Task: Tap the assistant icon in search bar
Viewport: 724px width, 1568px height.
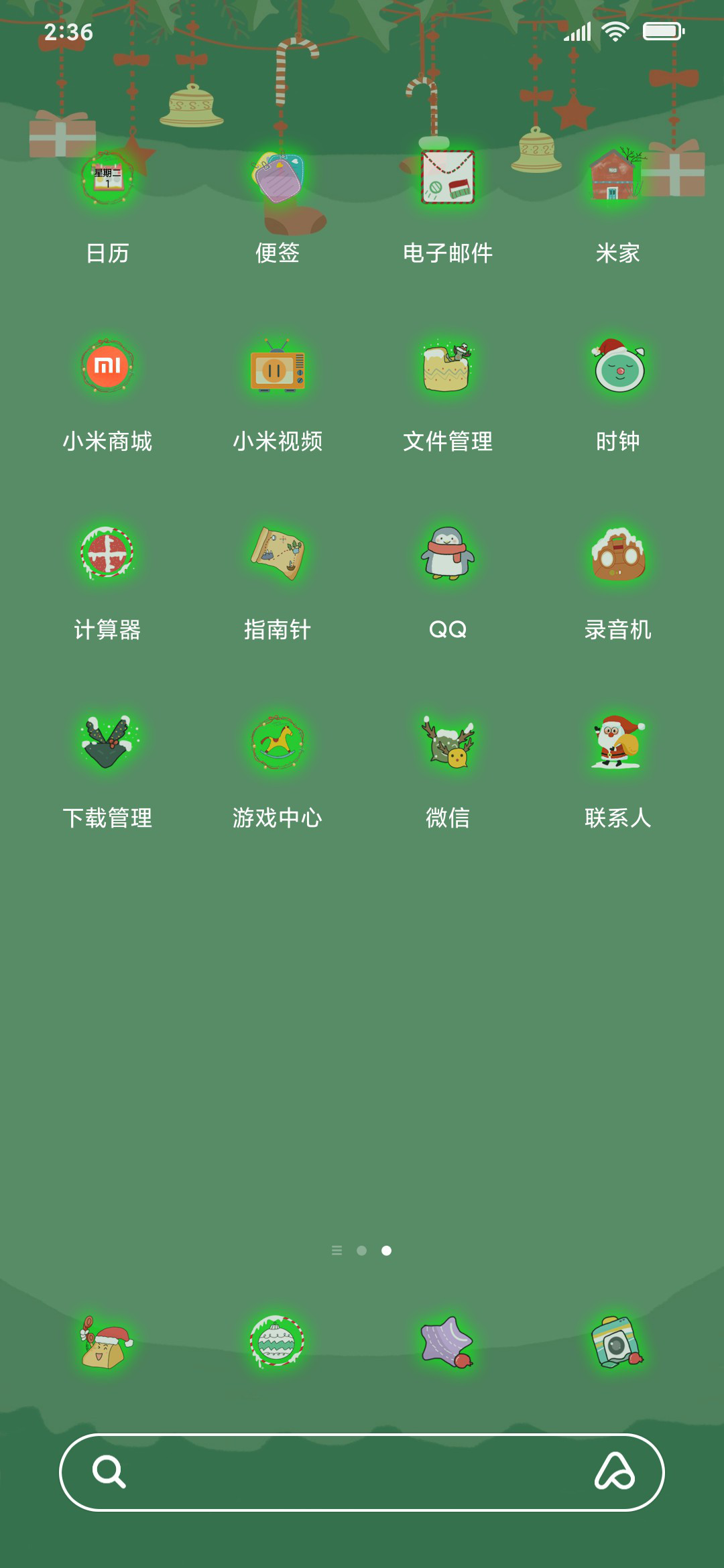Action: pyautogui.click(x=615, y=1472)
